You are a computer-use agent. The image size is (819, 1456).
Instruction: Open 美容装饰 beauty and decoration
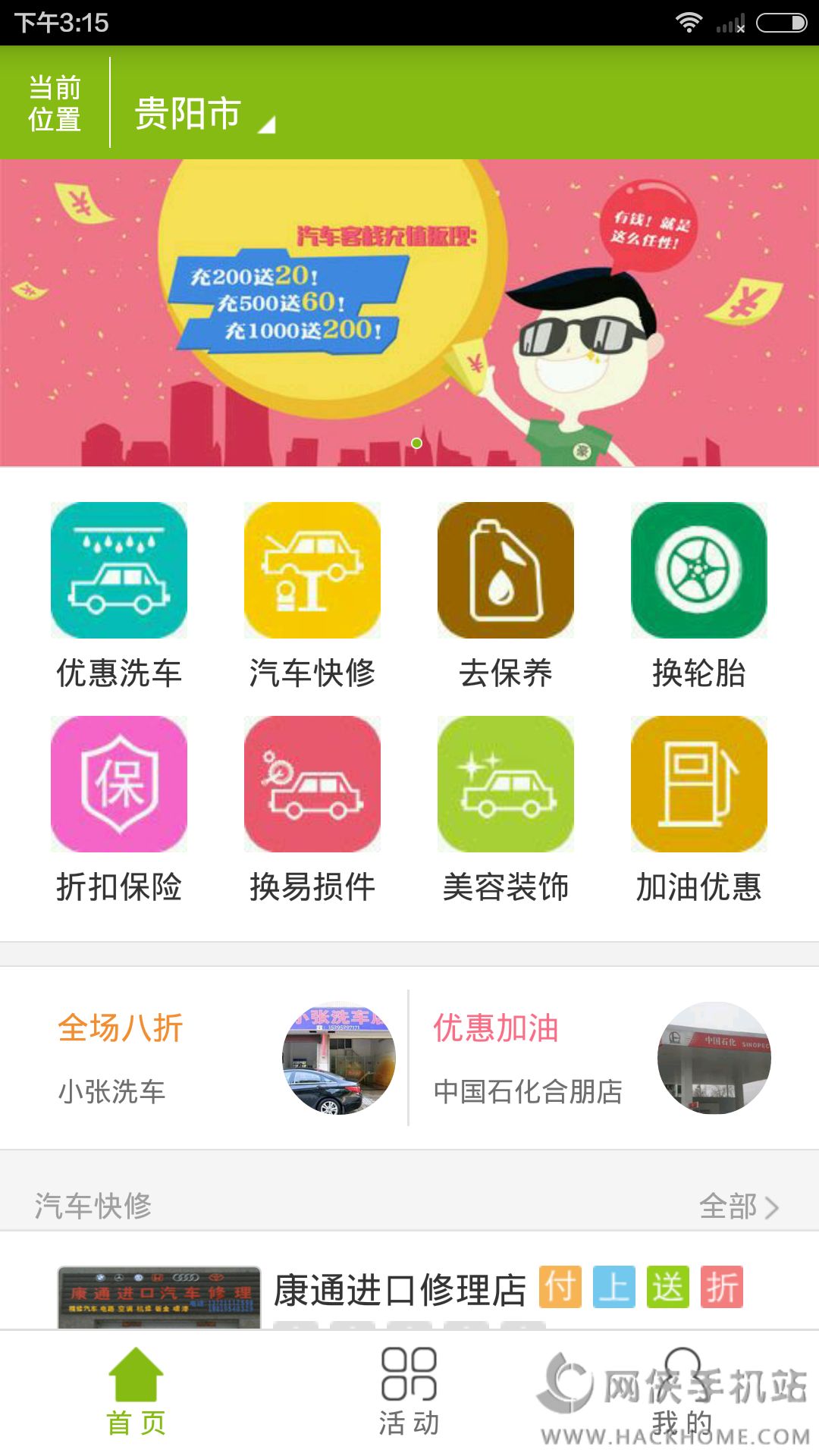pos(506,809)
